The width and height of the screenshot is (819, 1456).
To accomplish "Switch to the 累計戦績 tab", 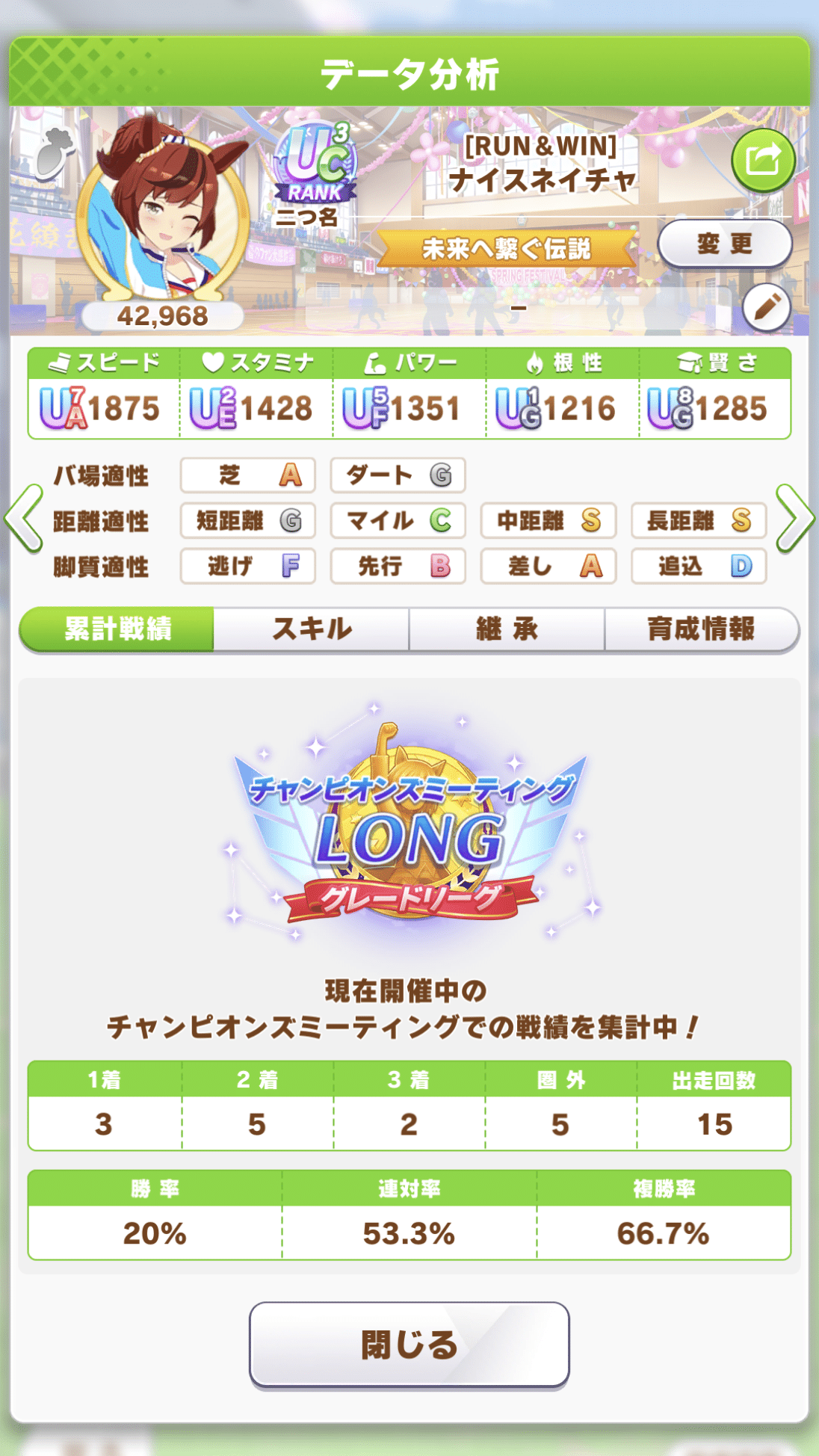I will pyautogui.click(x=117, y=629).
